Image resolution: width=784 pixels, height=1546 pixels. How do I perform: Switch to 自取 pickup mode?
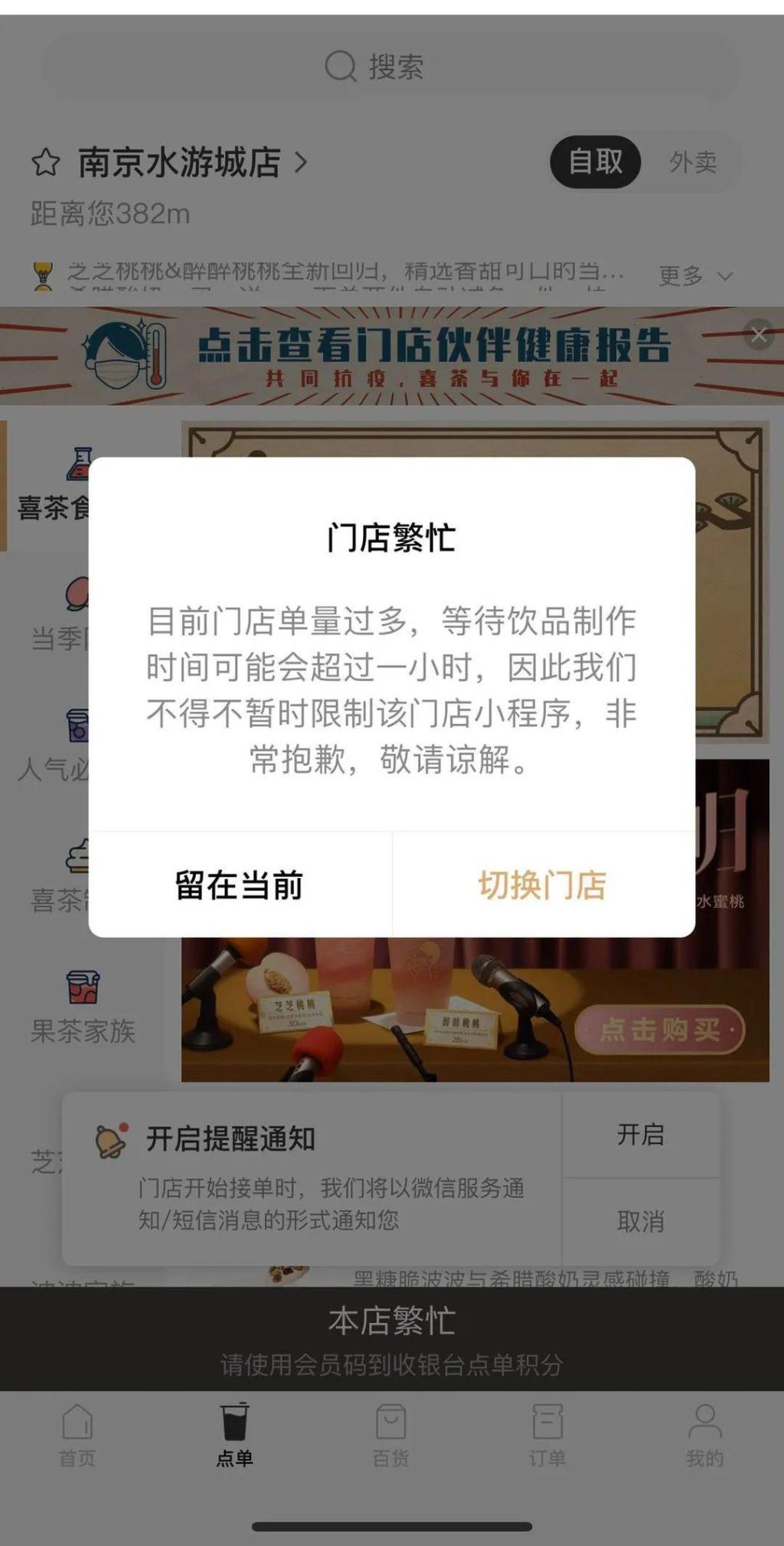(x=595, y=162)
